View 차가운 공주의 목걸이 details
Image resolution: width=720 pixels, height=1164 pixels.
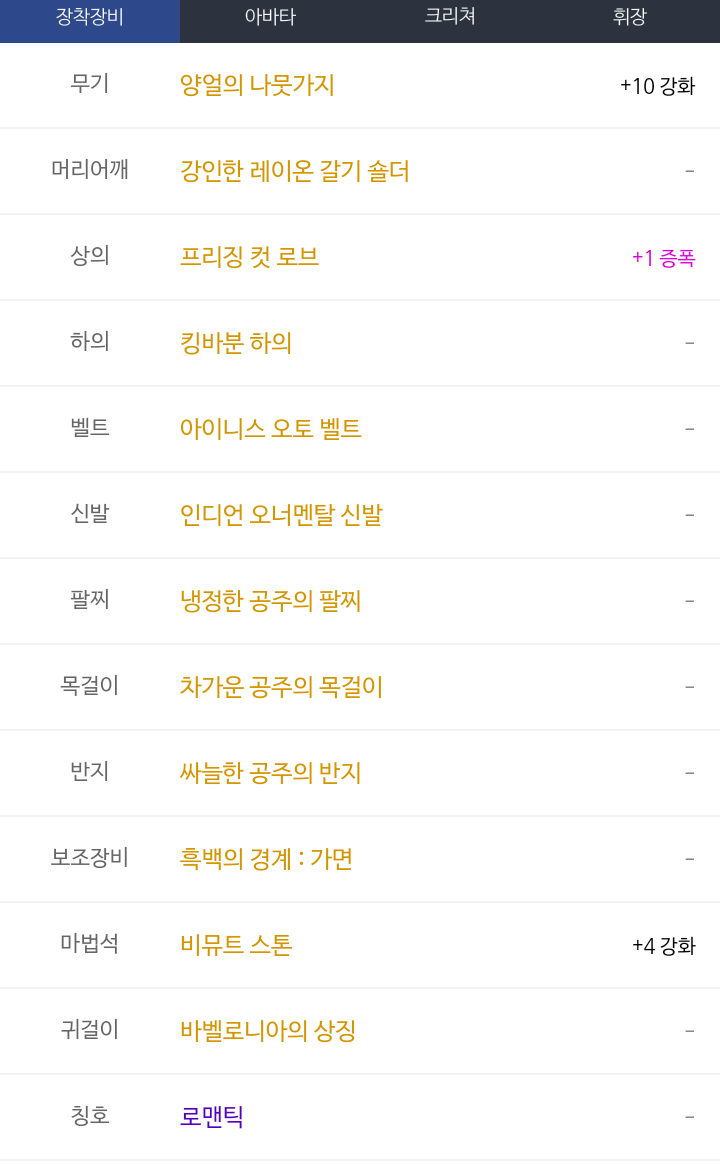tap(281, 688)
